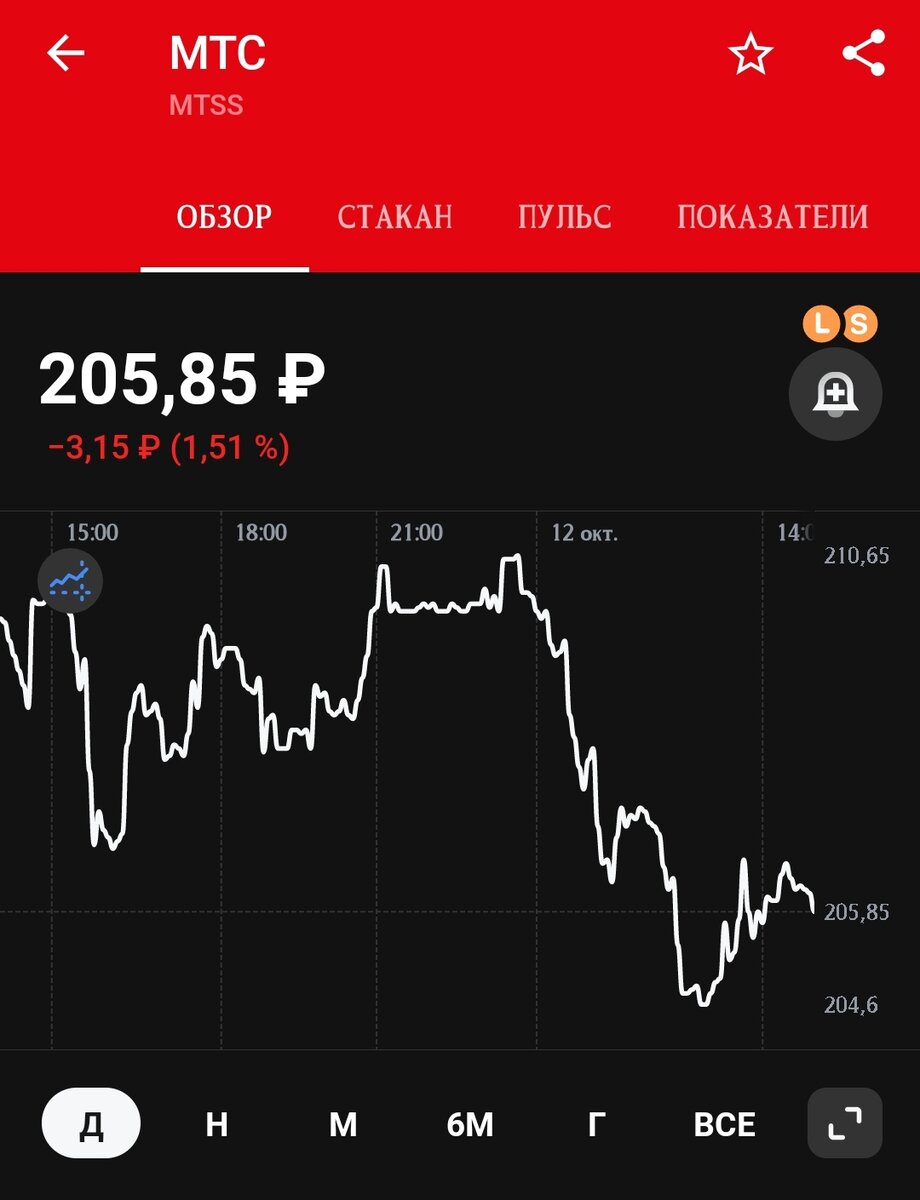Enable the Н weekly timeframe
Viewport: 920px width, 1200px height.
pyautogui.click(x=215, y=1123)
